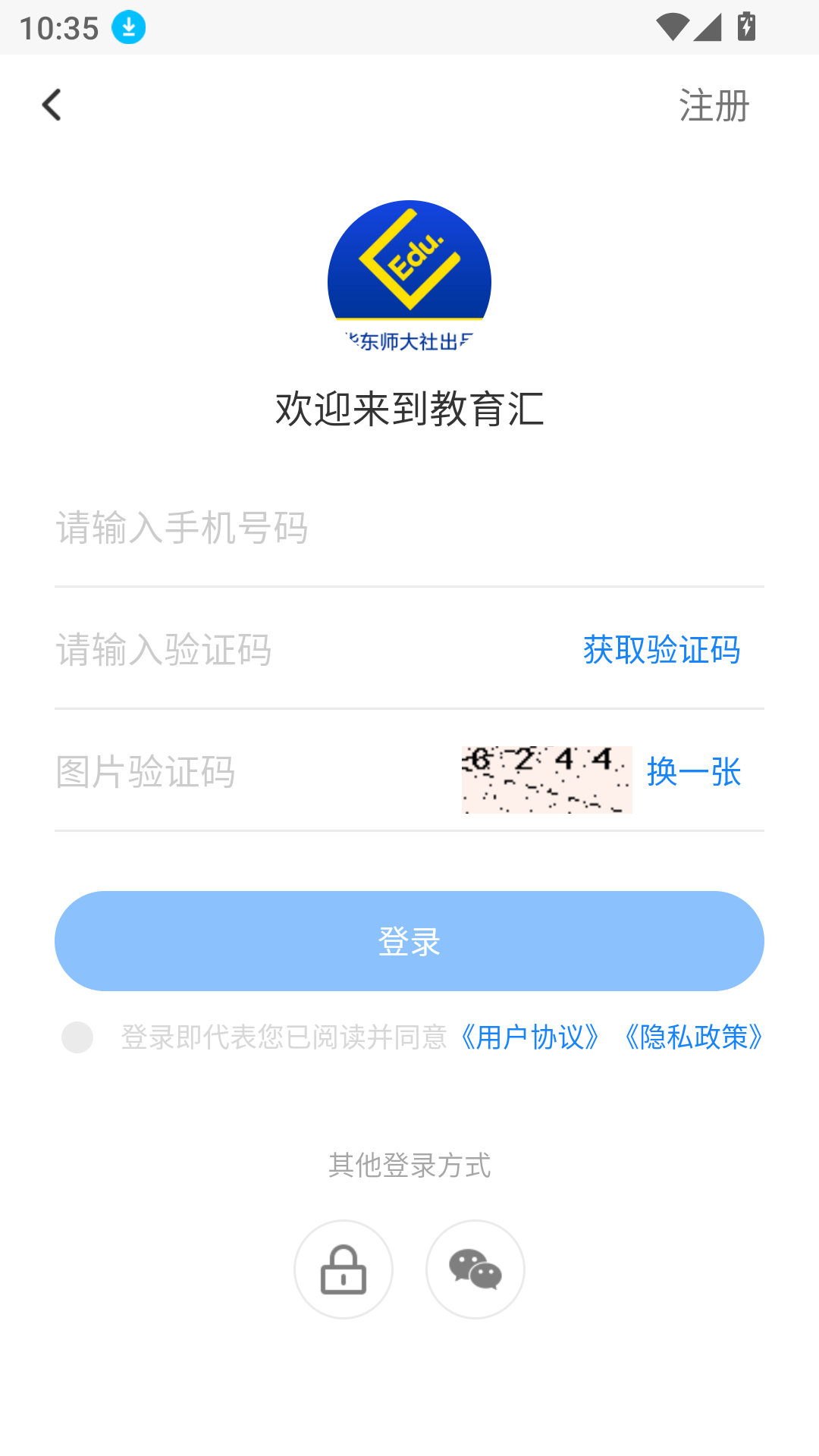
Task: Tap the Wi-Fi icon in the status bar
Action: [673, 25]
